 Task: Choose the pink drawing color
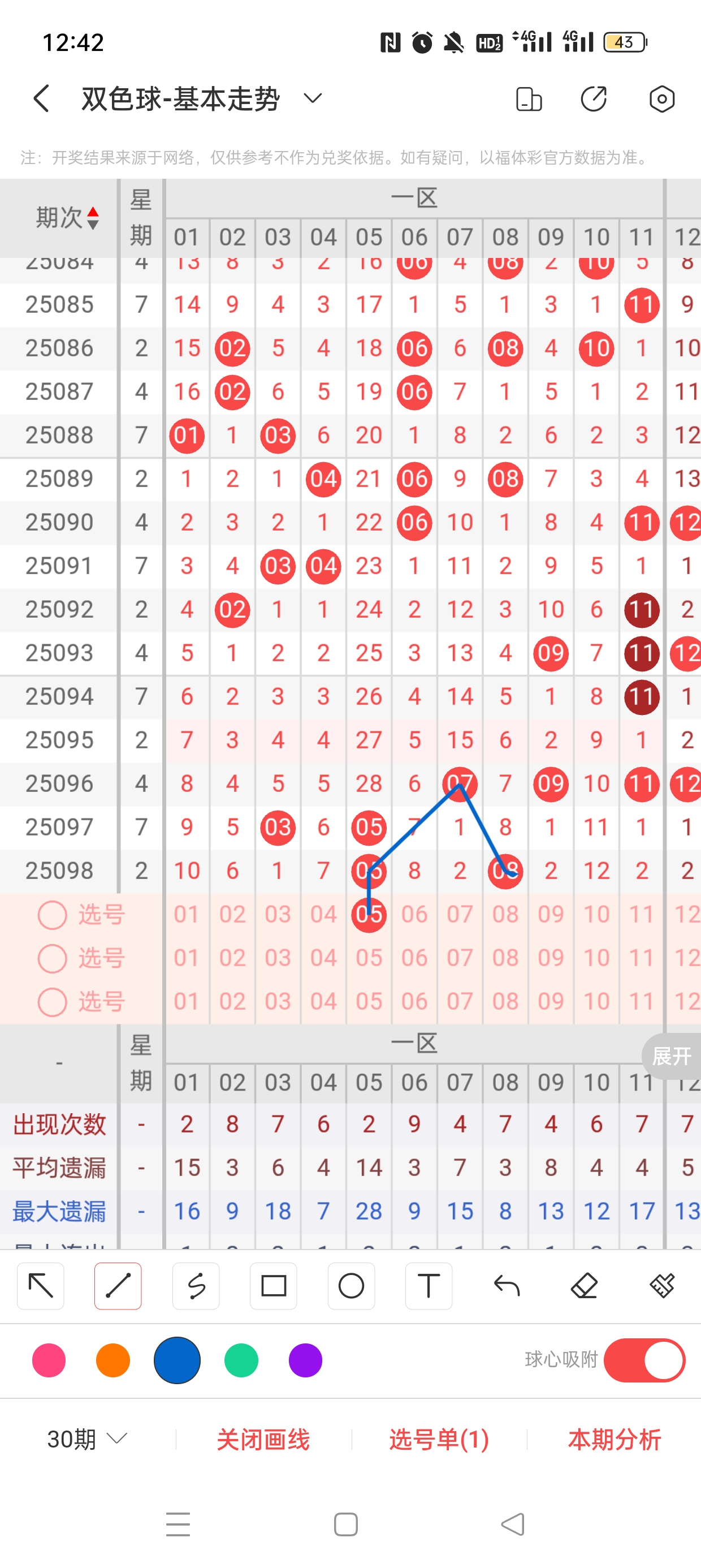pos(49,1360)
